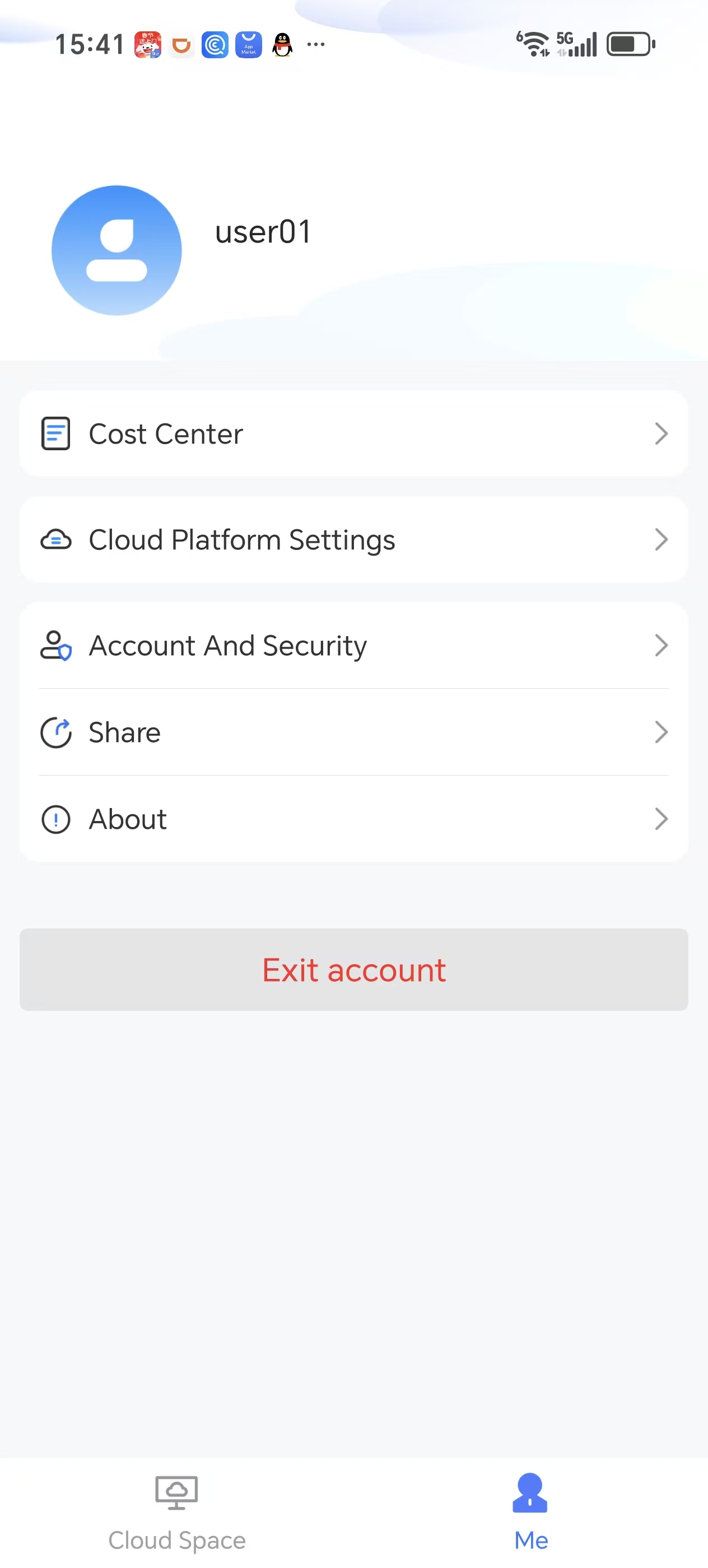
Task: View the About page
Action: tap(353, 819)
